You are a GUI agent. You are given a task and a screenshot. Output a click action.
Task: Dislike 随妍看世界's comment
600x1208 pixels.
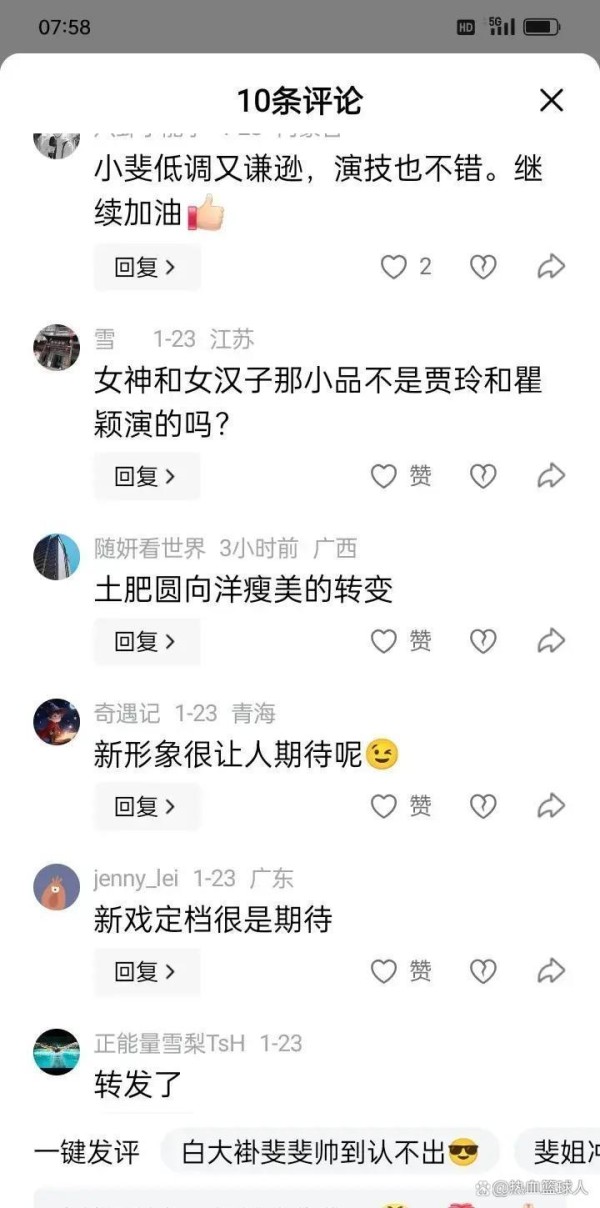(483, 641)
